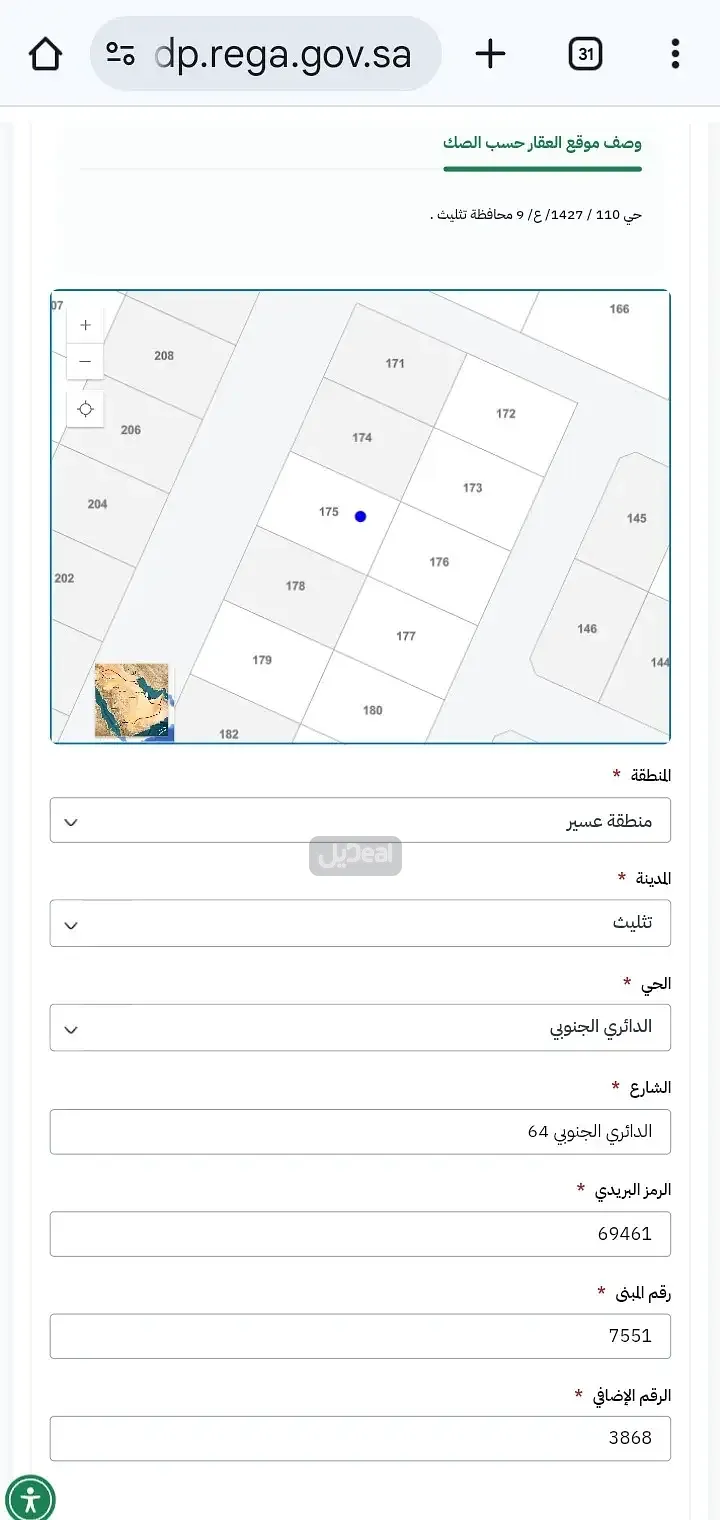Image resolution: width=720 pixels, height=1520 pixels.
Task: Toggle the satellite basemap thumbnail
Action: pos(132,700)
